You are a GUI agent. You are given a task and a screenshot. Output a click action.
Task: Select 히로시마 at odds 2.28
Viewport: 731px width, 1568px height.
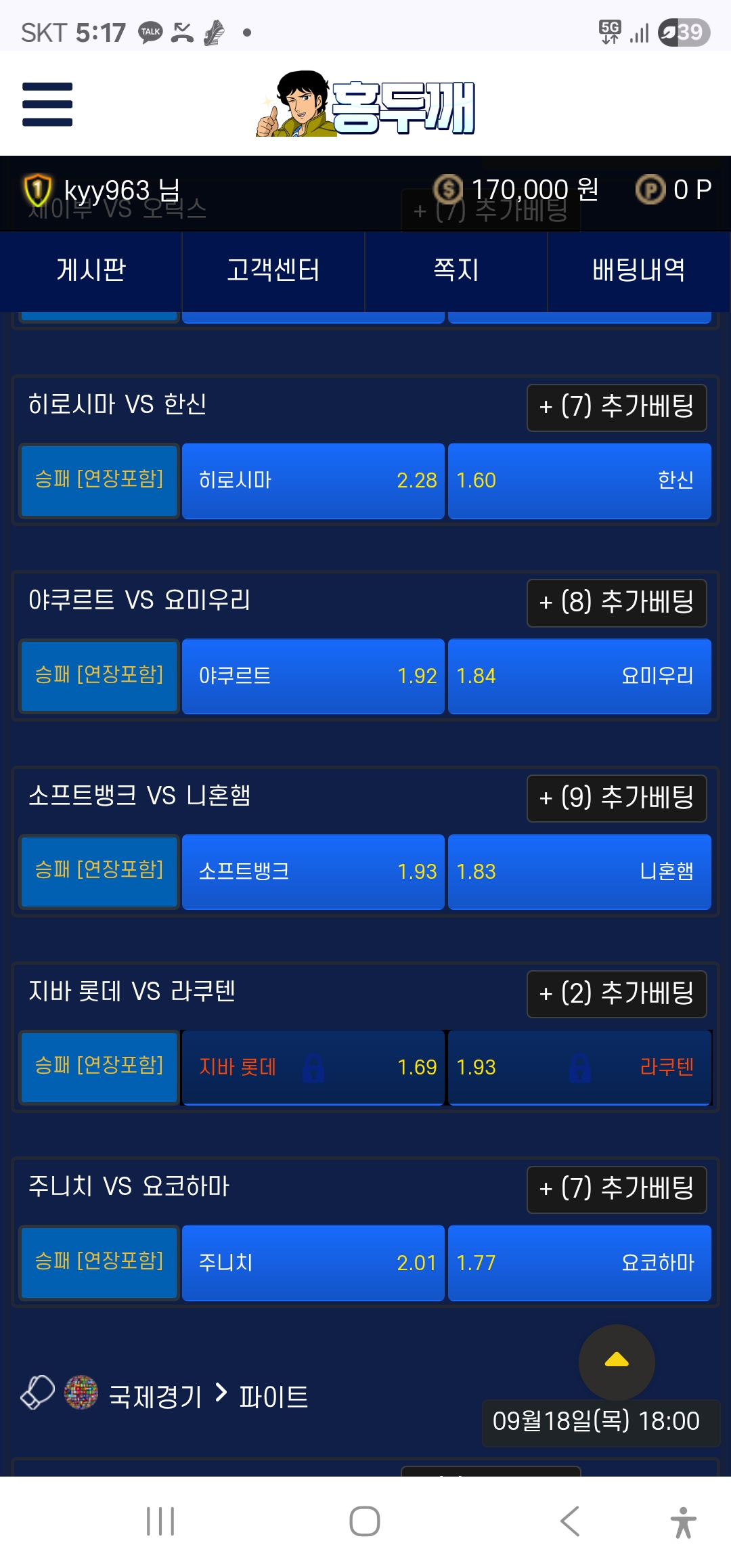coord(313,481)
